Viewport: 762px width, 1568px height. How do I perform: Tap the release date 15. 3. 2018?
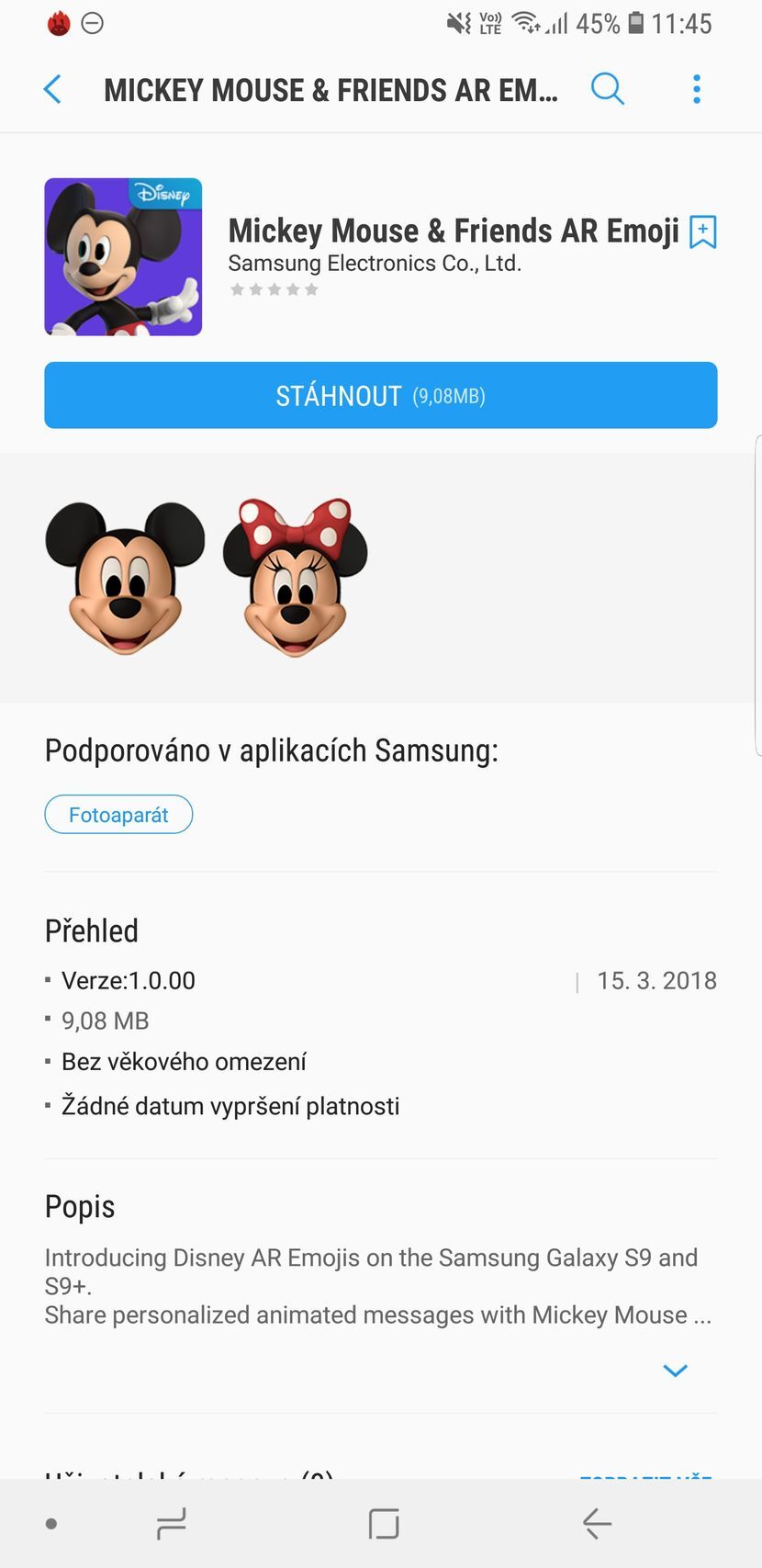(x=656, y=980)
